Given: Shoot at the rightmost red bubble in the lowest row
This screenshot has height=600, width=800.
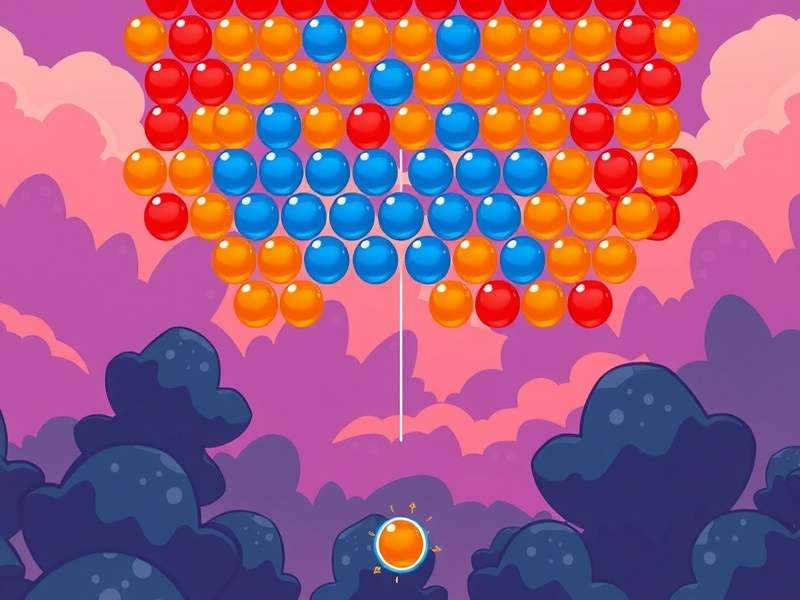Looking at the screenshot, I should coord(590,303).
